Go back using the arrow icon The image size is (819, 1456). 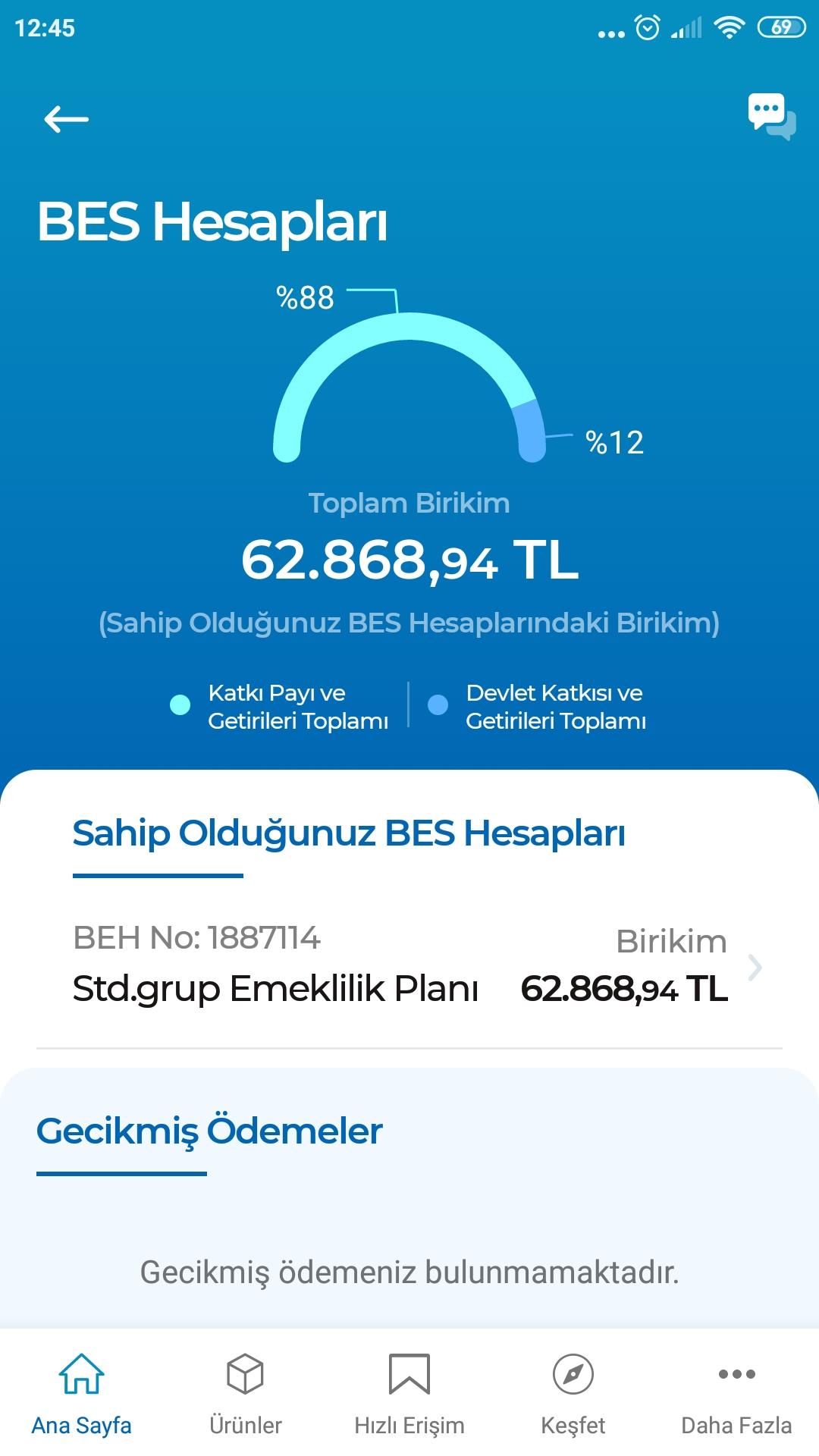point(66,119)
